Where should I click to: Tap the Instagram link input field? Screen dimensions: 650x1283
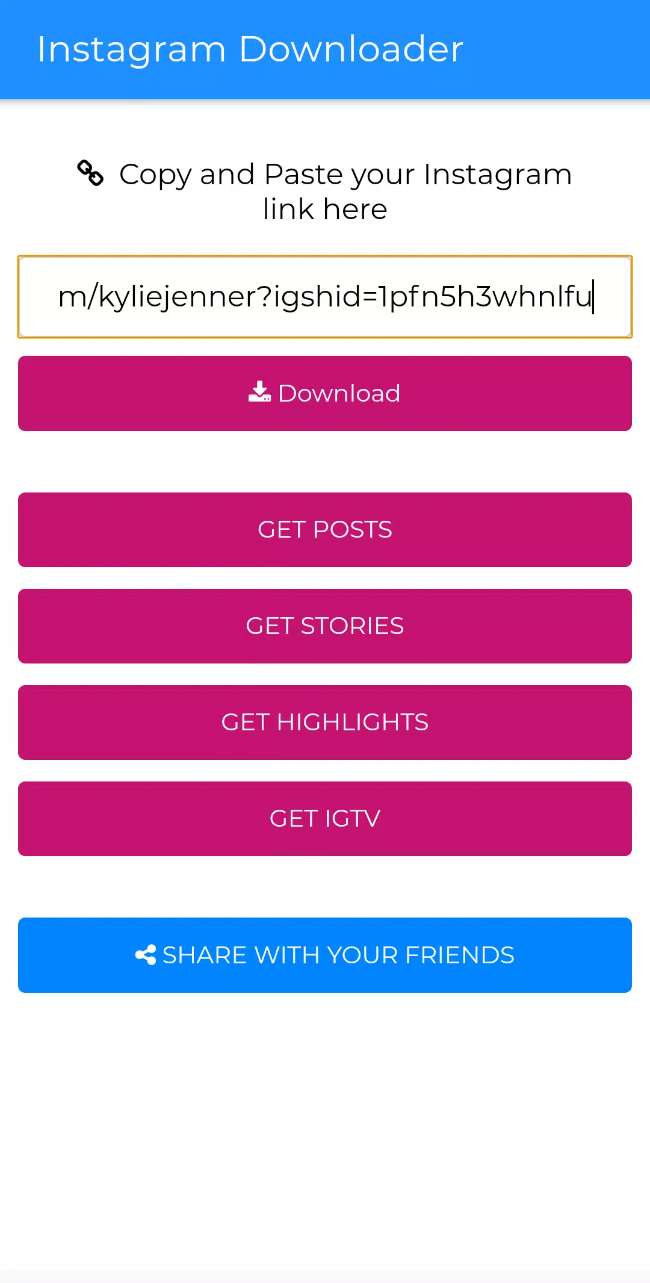click(325, 297)
